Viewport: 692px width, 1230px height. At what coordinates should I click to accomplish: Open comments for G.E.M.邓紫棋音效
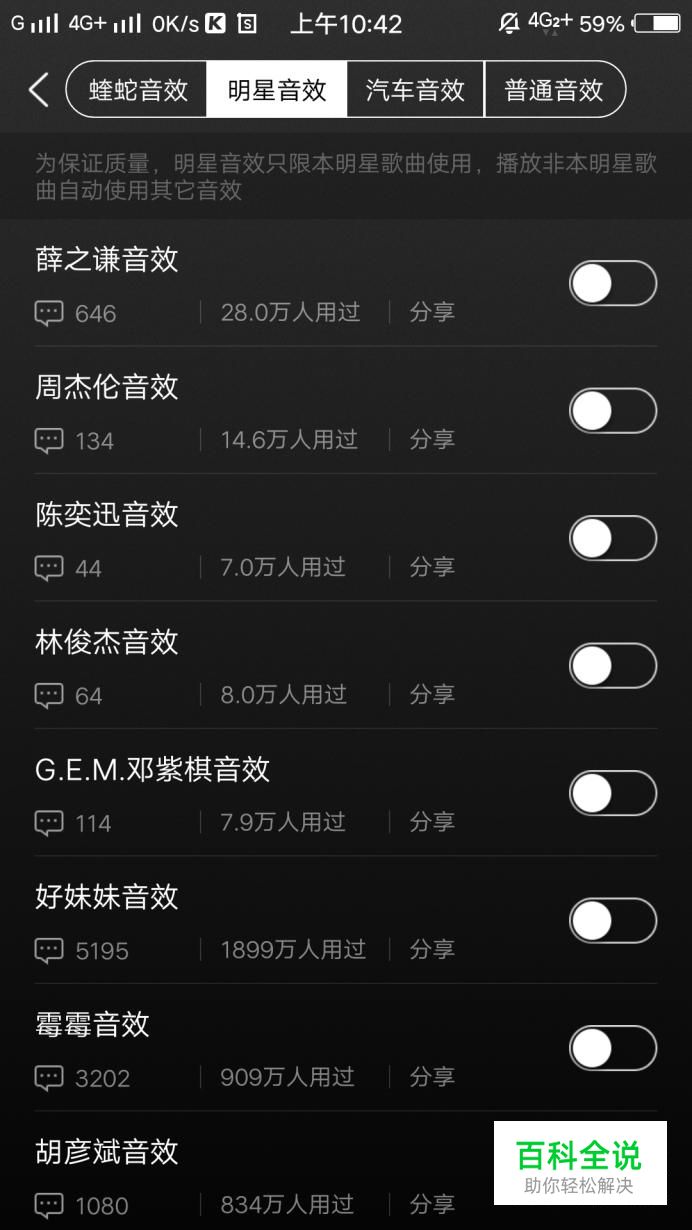pos(73,823)
